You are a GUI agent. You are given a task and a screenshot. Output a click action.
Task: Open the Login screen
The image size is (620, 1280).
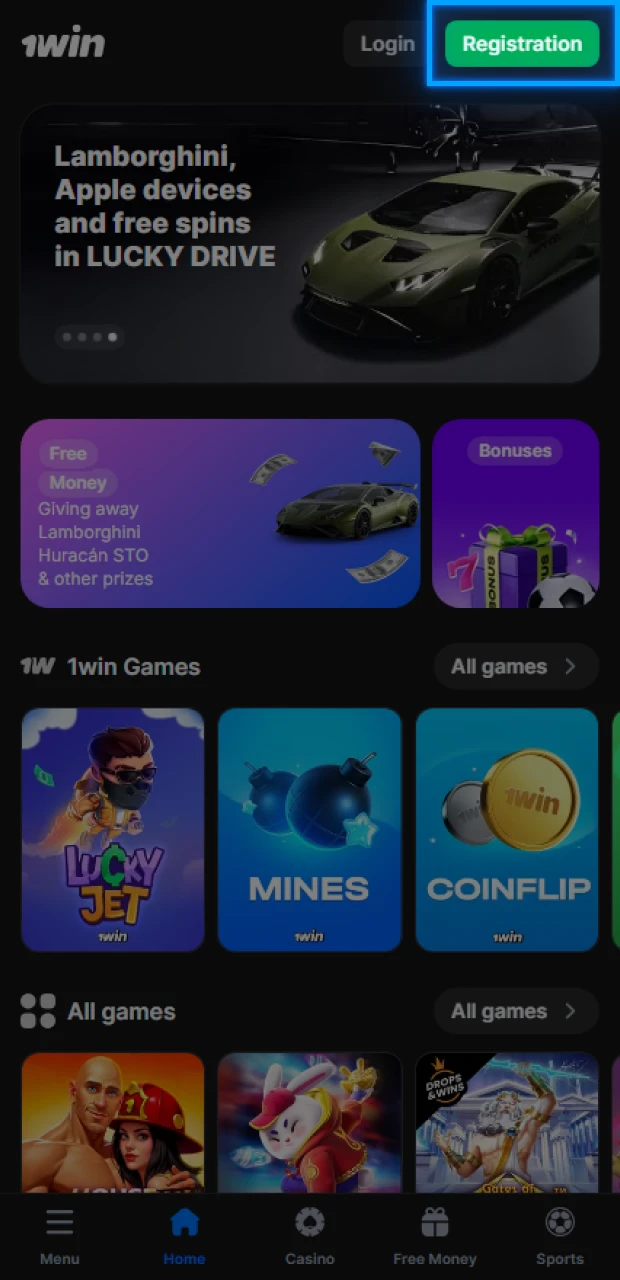click(387, 44)
